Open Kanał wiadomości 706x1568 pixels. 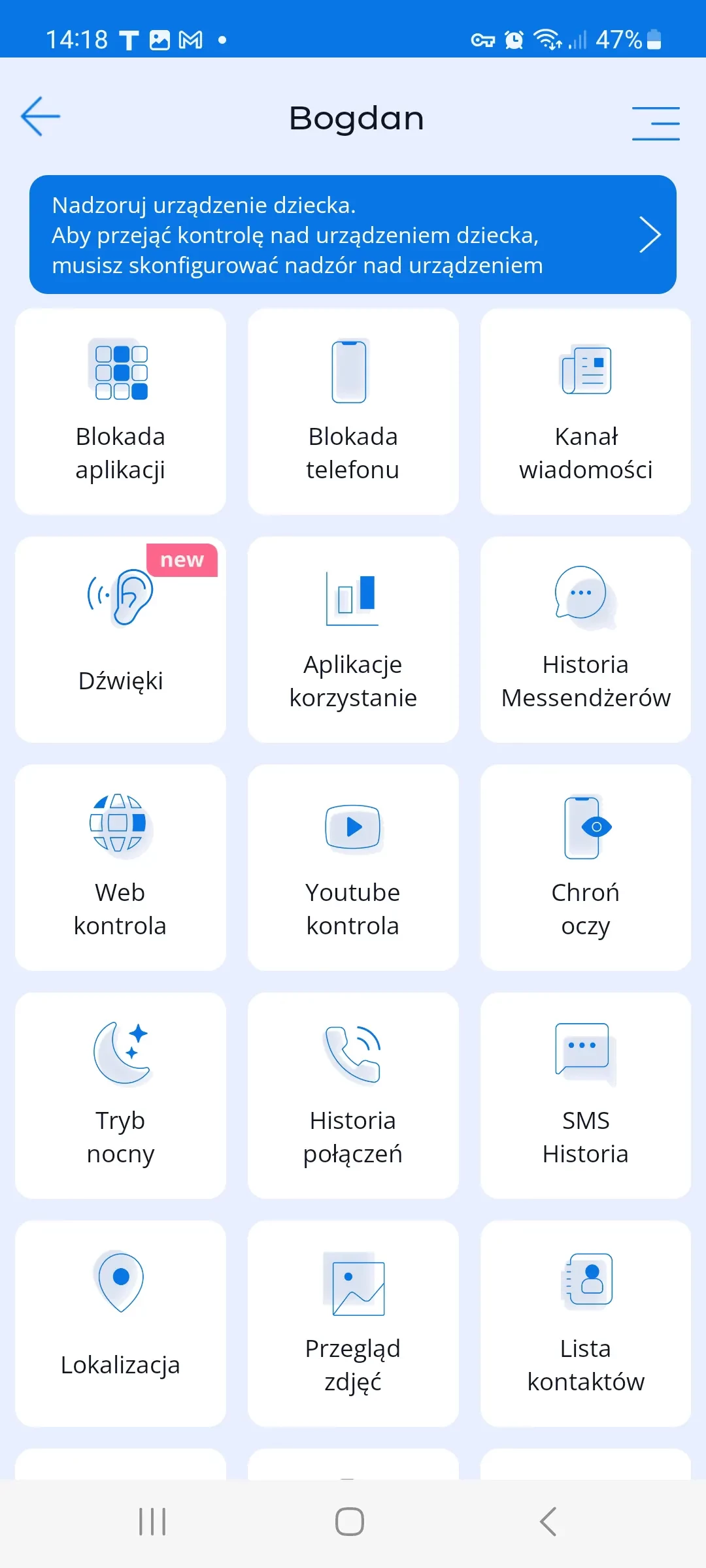tap(586, 412)
